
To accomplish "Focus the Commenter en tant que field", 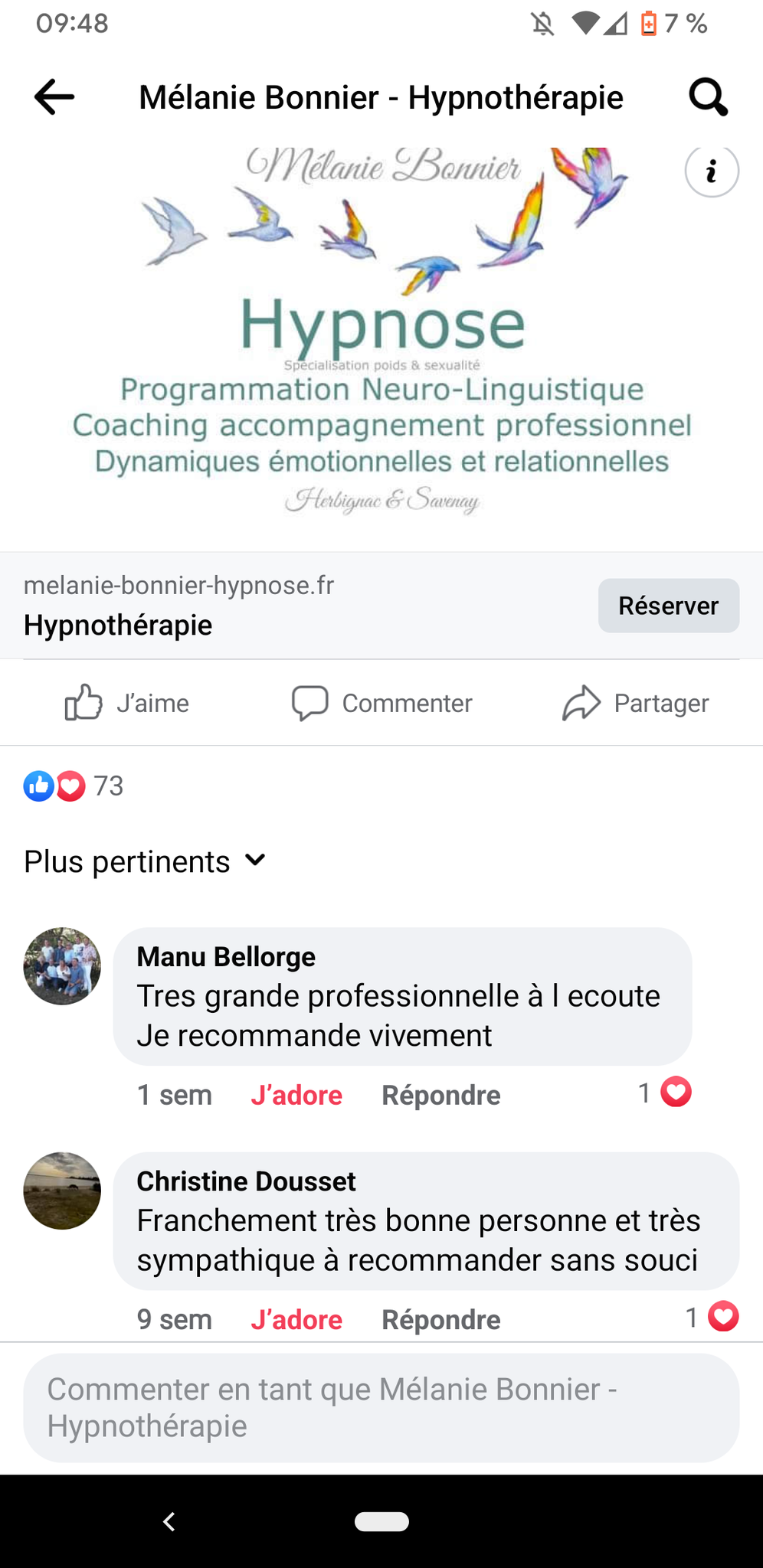I will pos(381,1407).
